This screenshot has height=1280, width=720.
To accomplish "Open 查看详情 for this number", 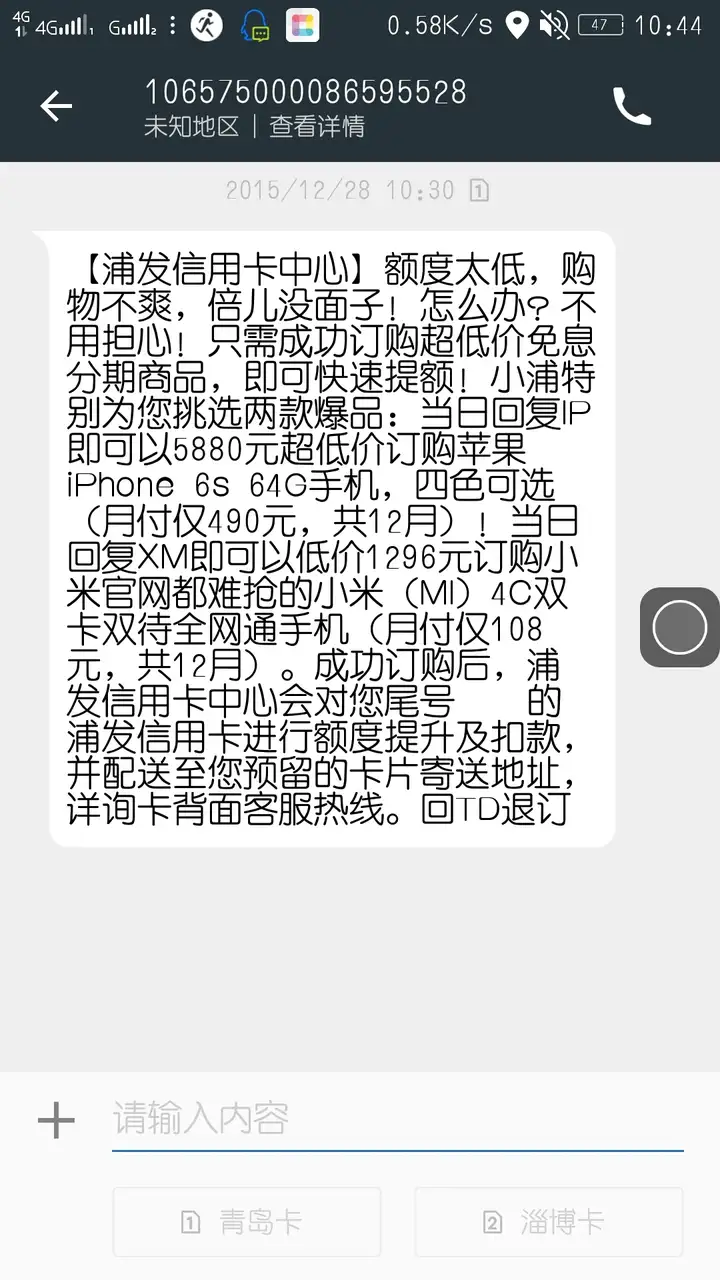I will coord(317,127).
